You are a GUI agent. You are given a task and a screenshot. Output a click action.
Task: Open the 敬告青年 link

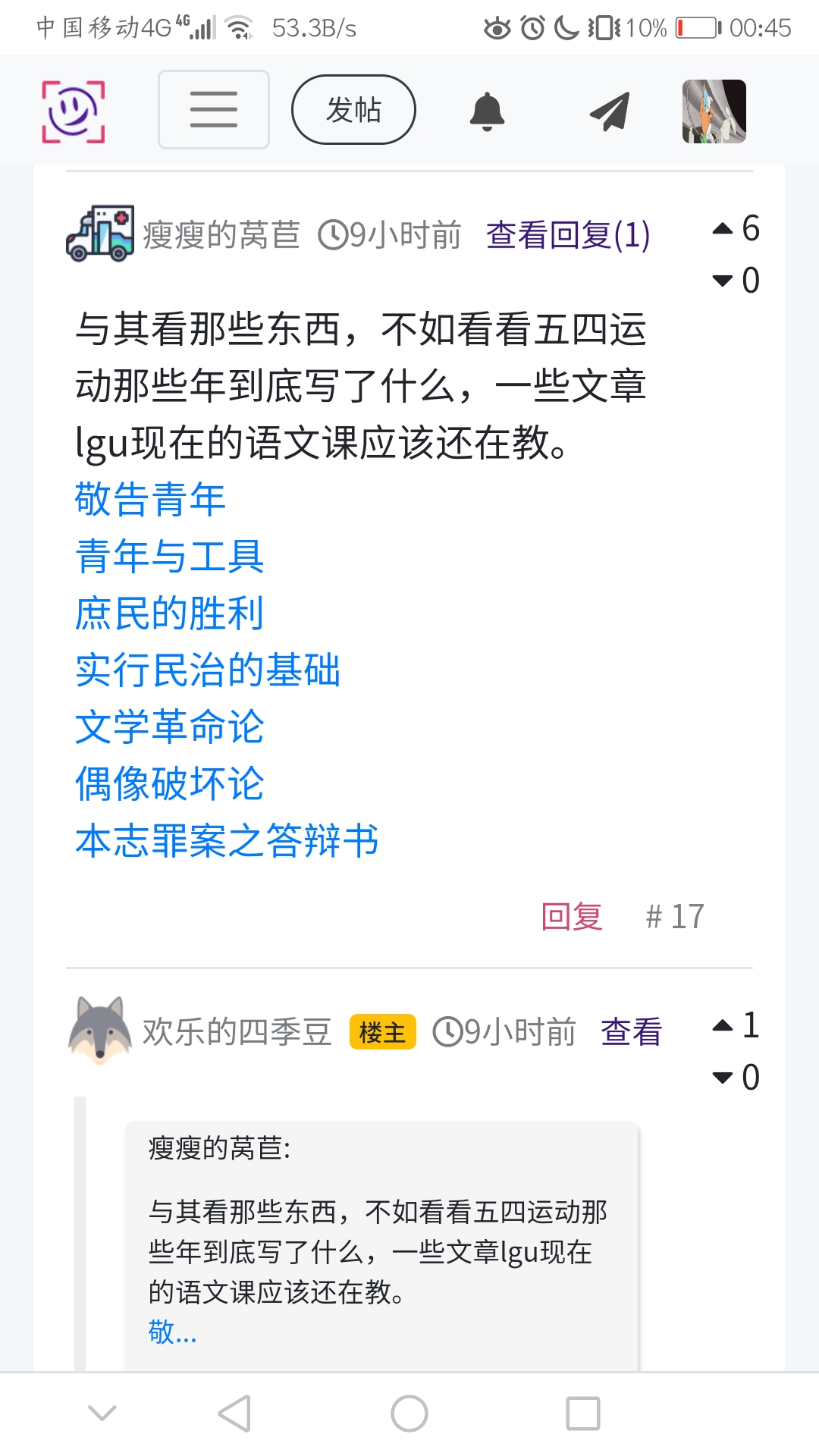click(150, 500)
